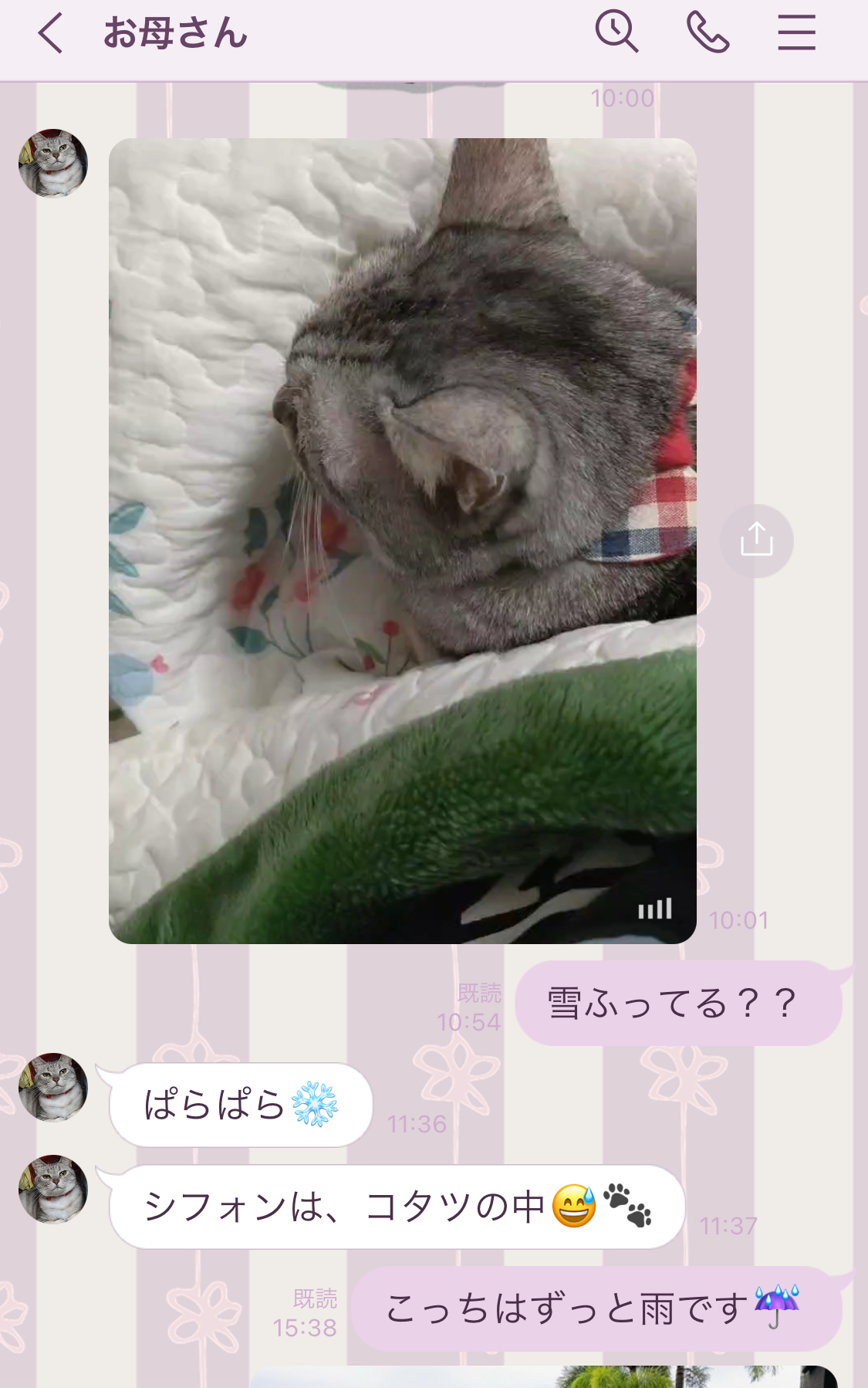This screenshot has width=868, height=1388.
Task: Start a voice call with お母さん
Action: [708, 33]
